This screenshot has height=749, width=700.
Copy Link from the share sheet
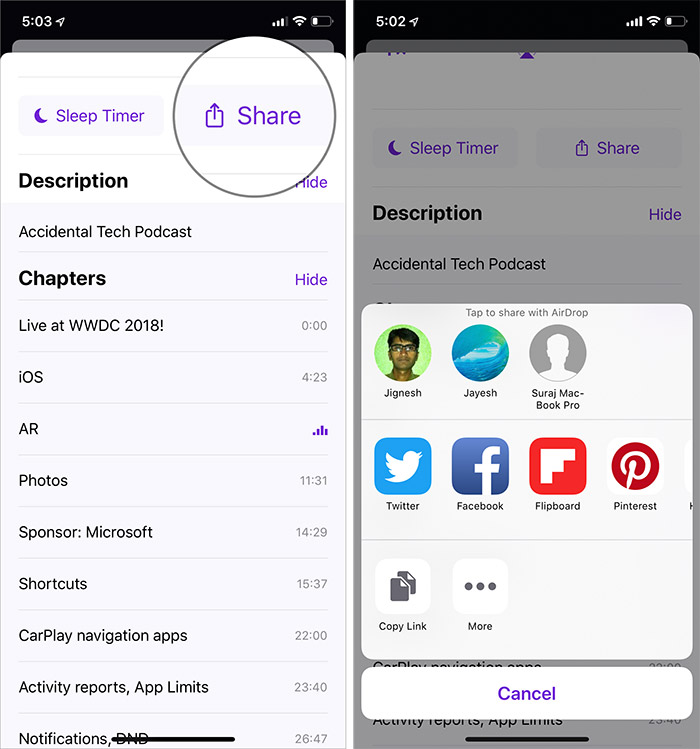coord(403,587)
